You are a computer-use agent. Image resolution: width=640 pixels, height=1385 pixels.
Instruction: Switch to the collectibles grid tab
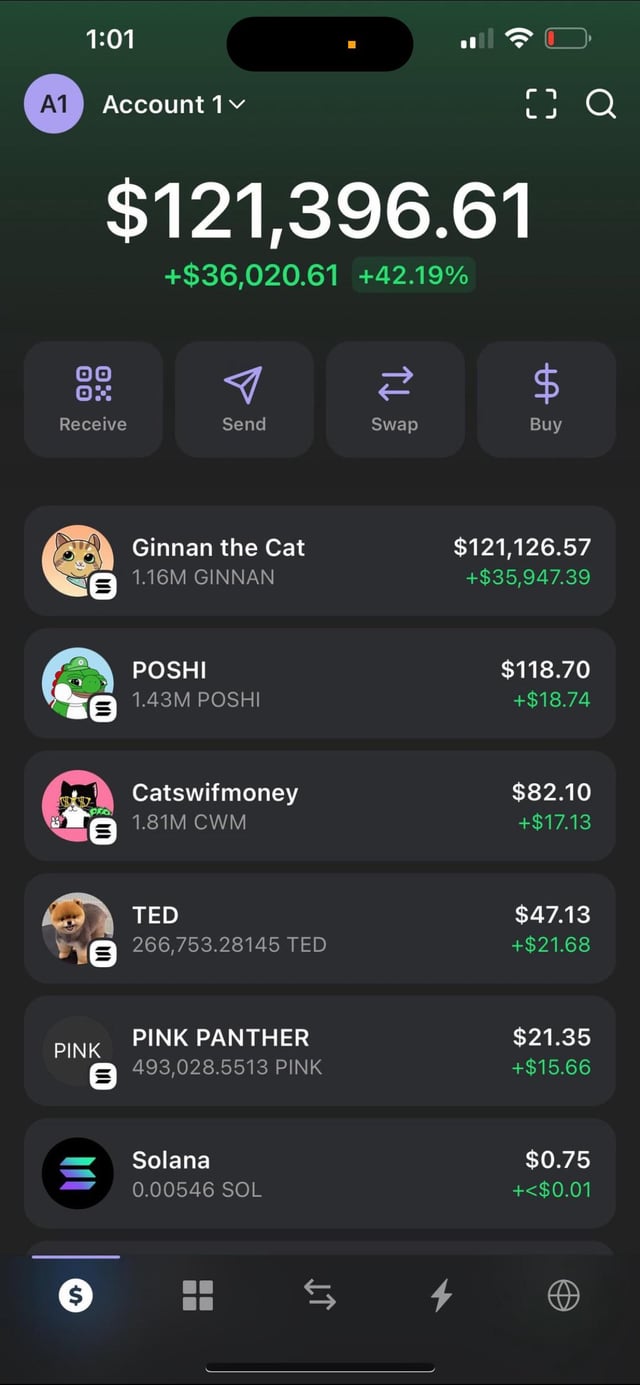pyautogui.click(x=198, y=1296)
